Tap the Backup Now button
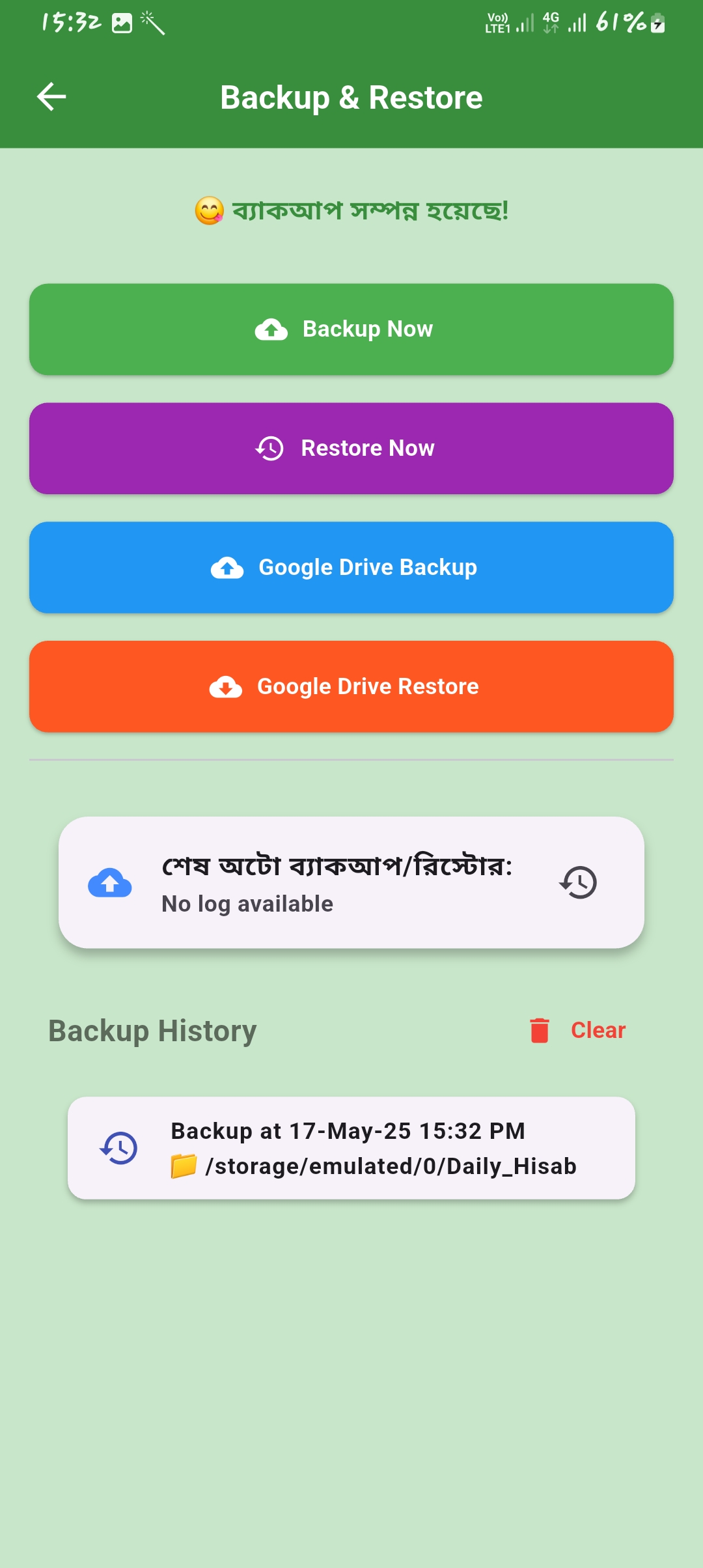Viewport: 703px width, 1568px height. pos(351,329)
